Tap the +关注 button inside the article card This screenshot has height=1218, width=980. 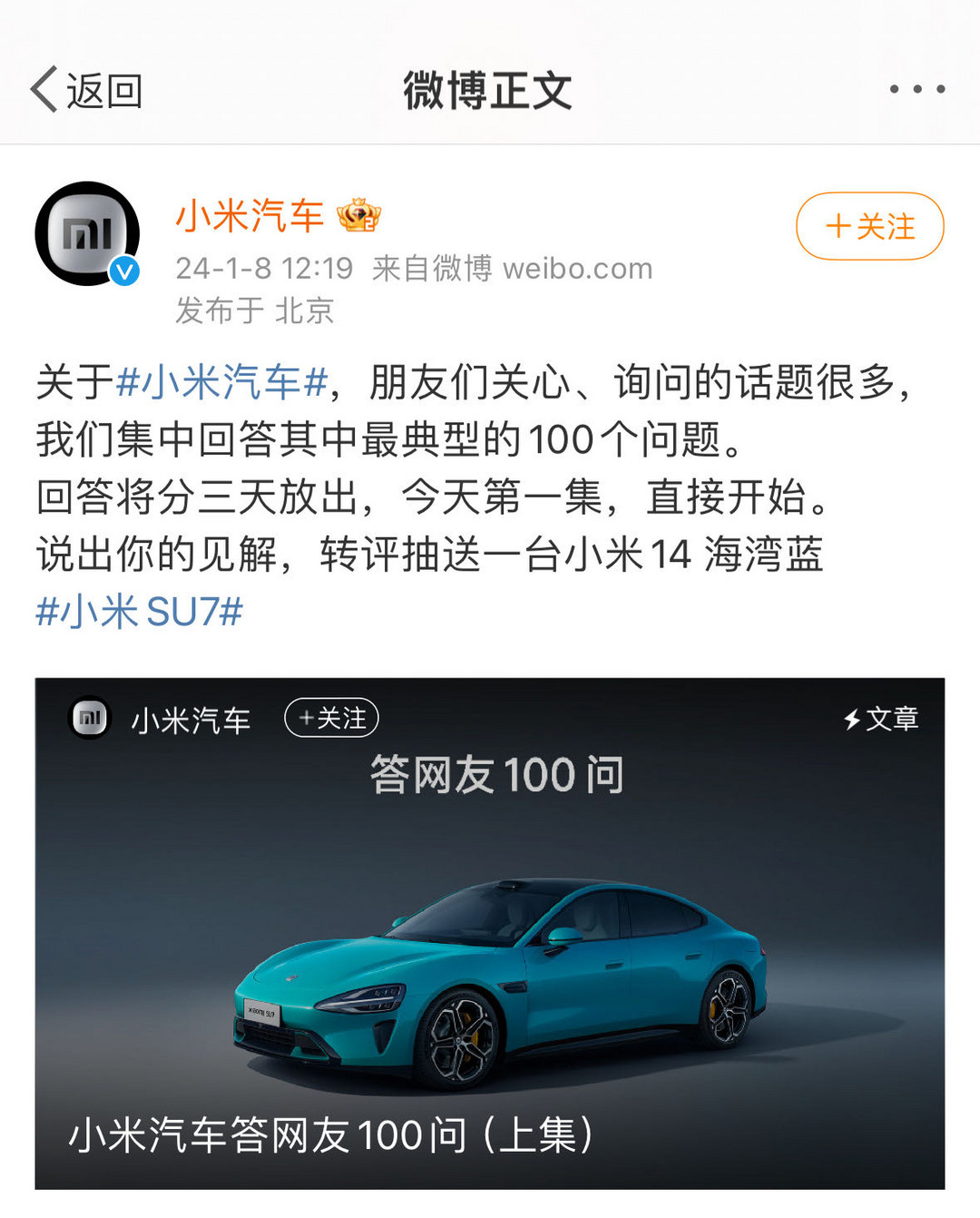(331, 718)
